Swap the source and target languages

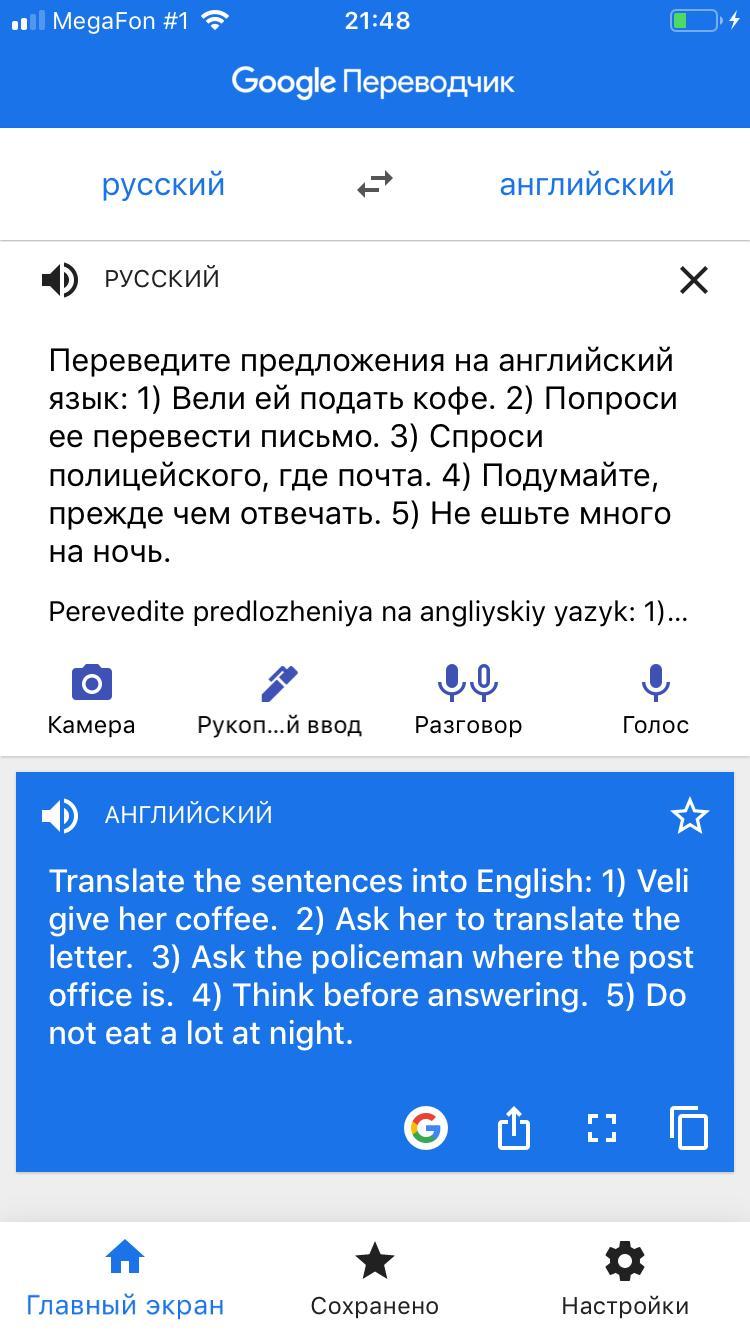375,185
